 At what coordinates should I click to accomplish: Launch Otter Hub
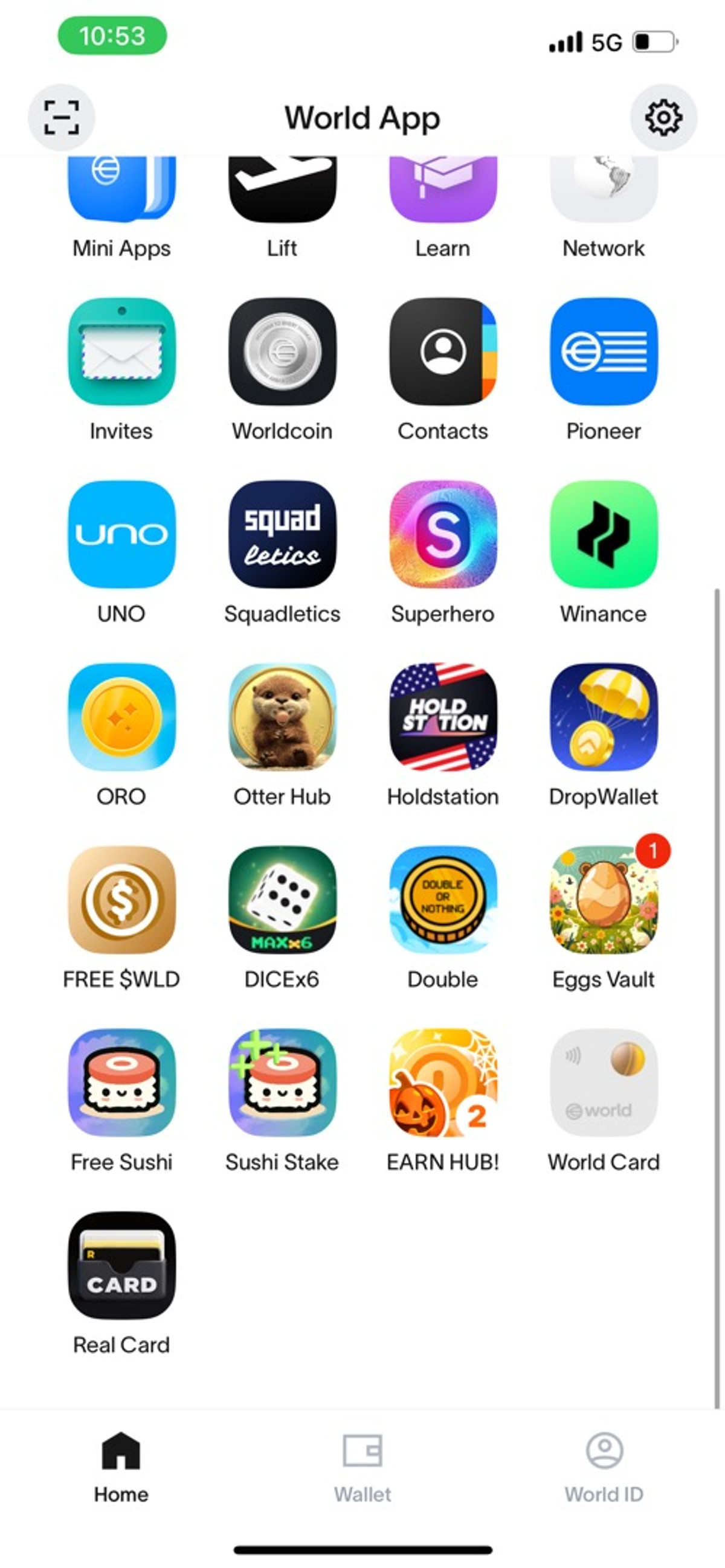(x=282, y=717)
